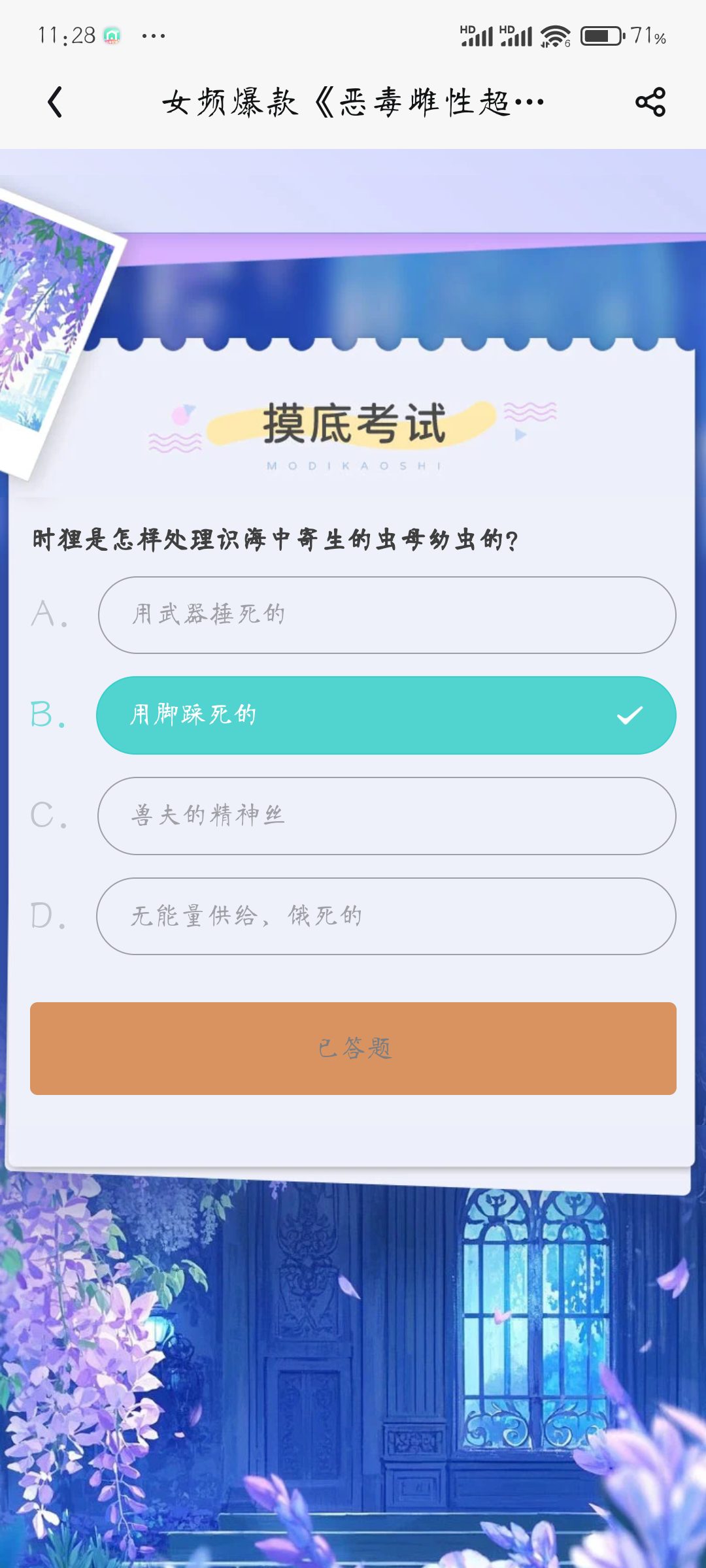Share this page via the share icon
The image size is (706, 1568).
[x=650, y=102]
